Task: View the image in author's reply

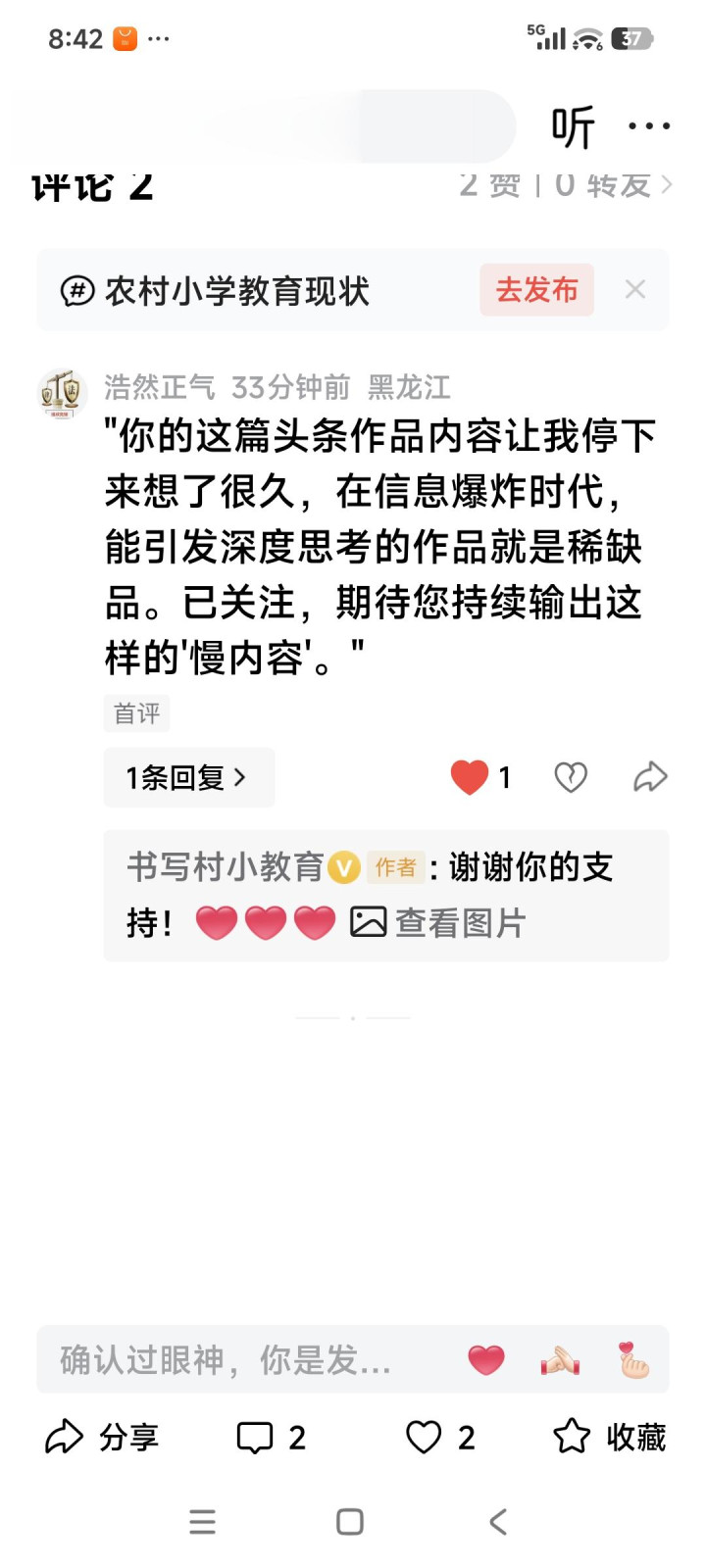Action: (439, 922)
